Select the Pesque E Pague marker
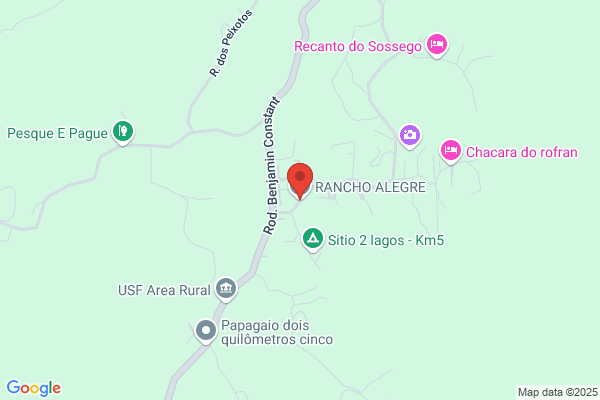Viewport: 600px width, 400px height. 123,132
